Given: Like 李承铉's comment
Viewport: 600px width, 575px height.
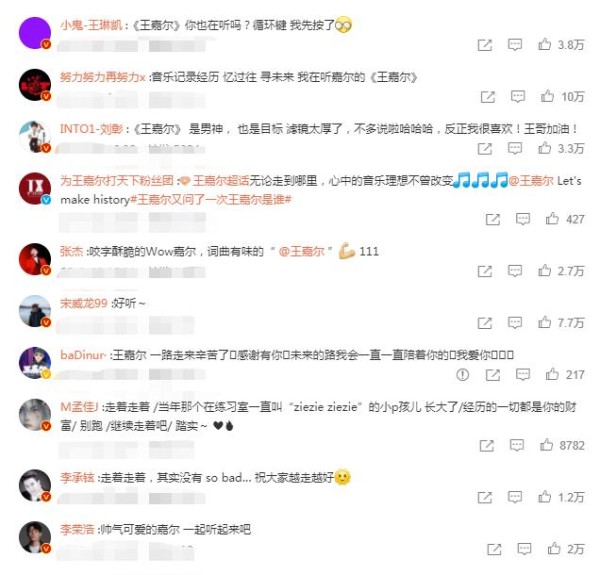Looking at the screenshot, I should coord(545,497).
